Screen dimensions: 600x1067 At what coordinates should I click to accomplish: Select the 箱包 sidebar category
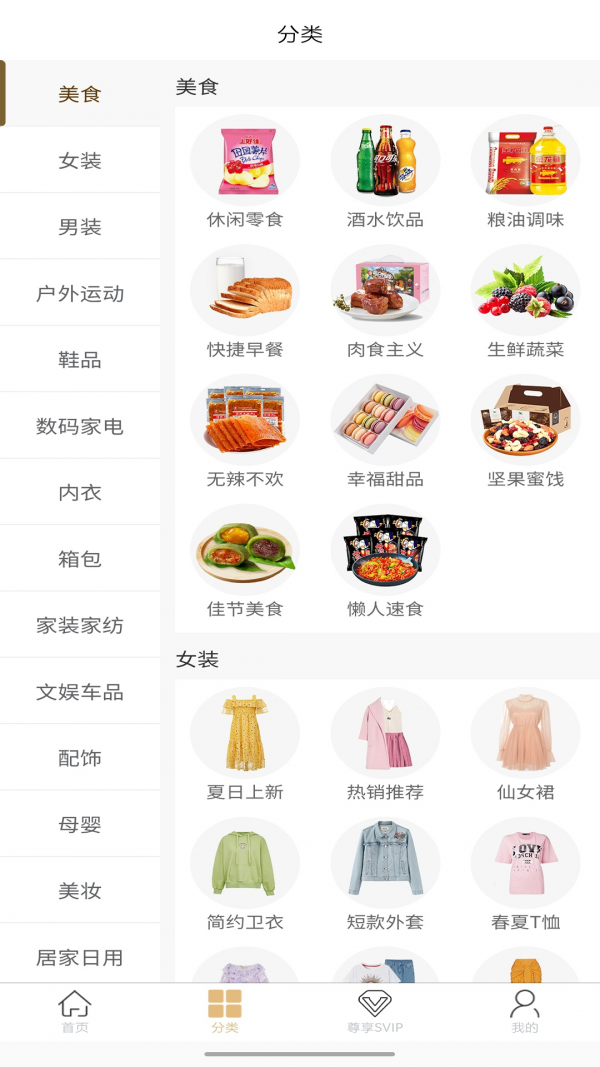(80, 559)
